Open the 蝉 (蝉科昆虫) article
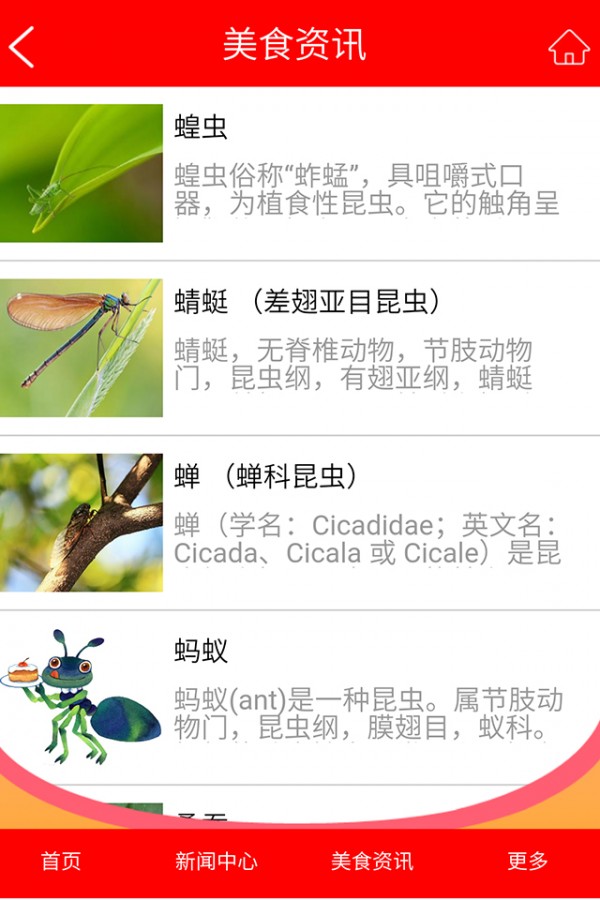This screenshot has width=600, height=900. pos(300,522)
